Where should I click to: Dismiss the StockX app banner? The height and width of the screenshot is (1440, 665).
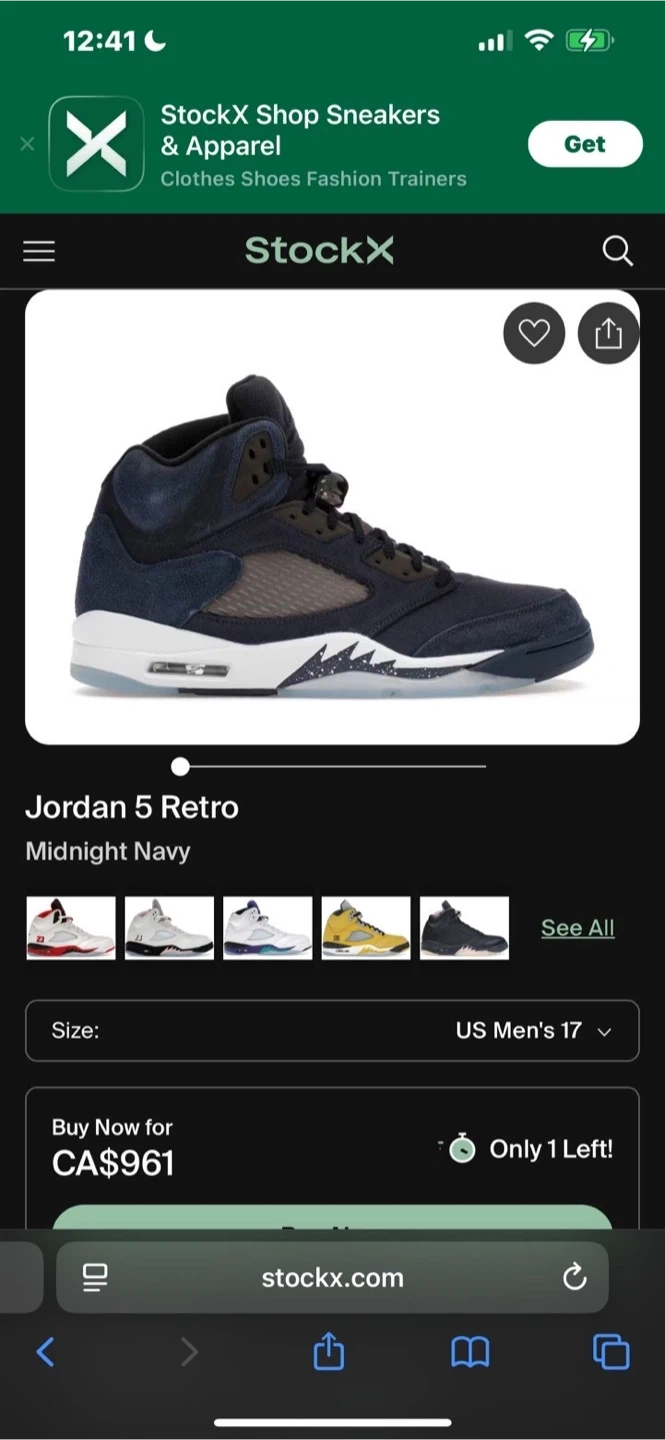tap(27, 144)
